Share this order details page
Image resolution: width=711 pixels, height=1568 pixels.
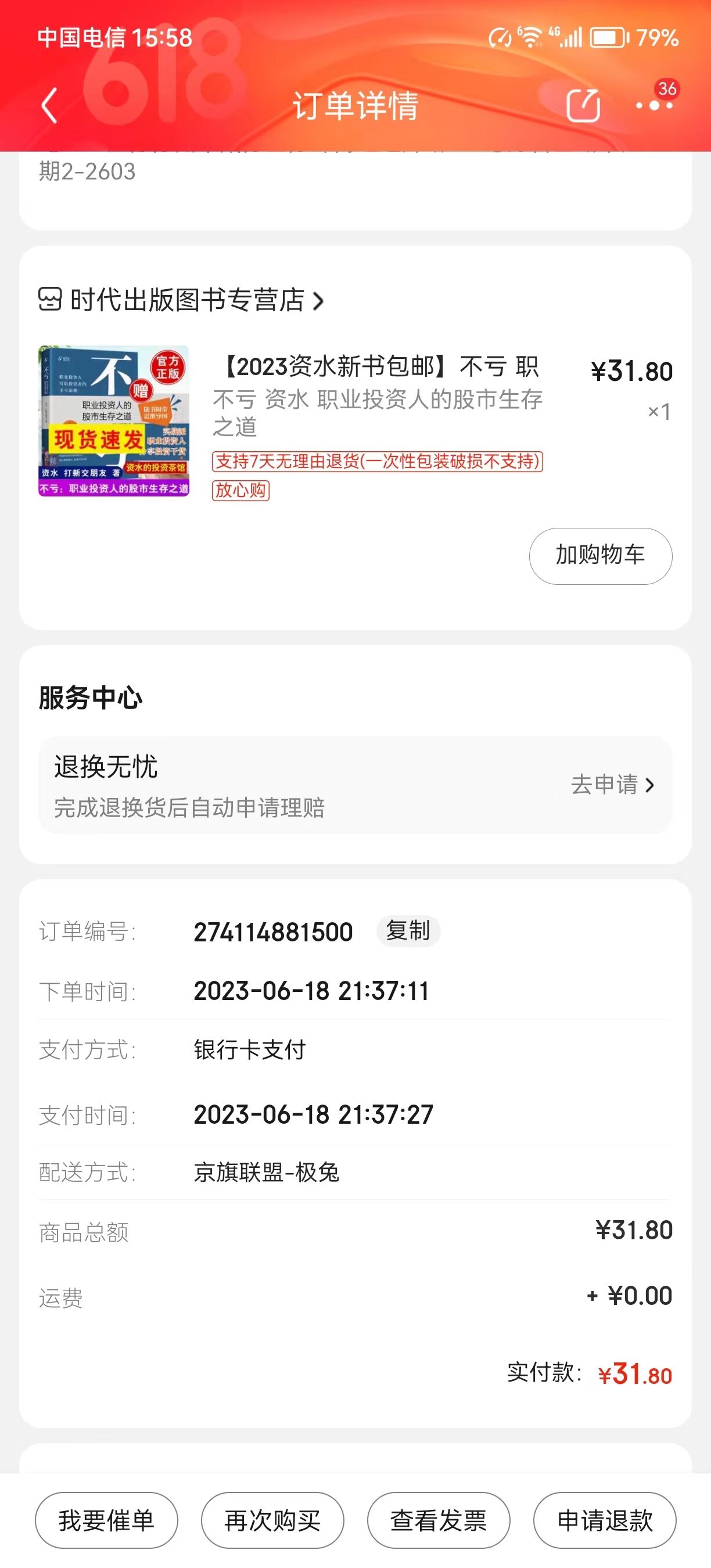583,105
